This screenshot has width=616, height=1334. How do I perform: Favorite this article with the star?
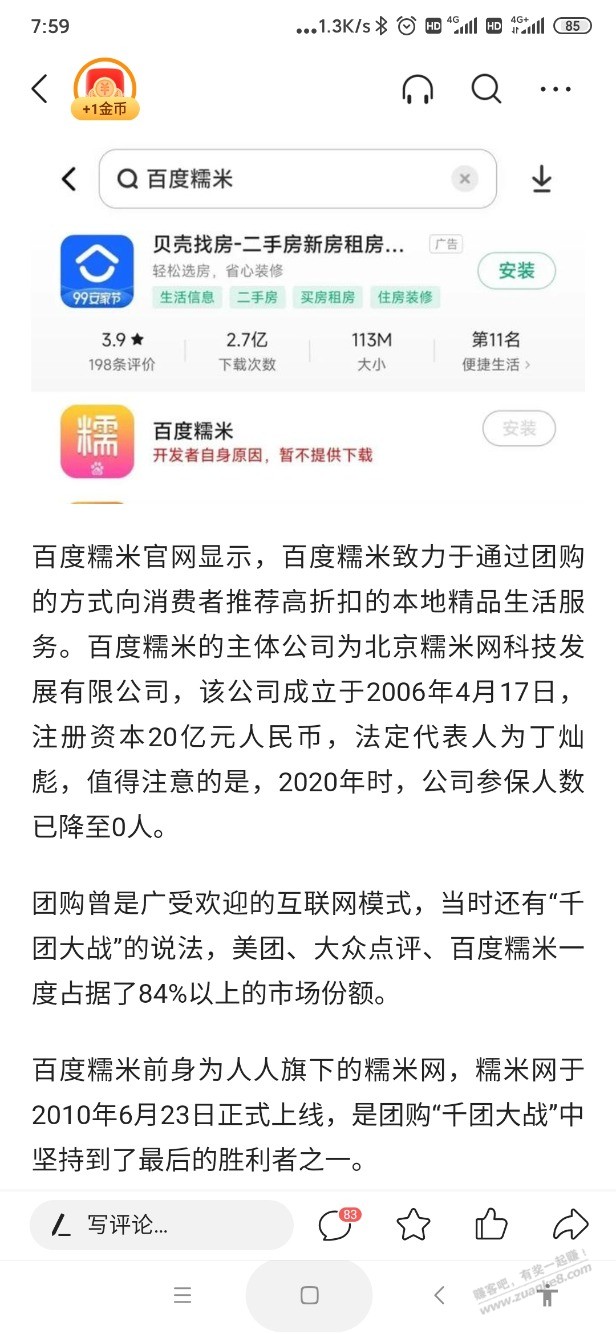tap(413, 1224)
